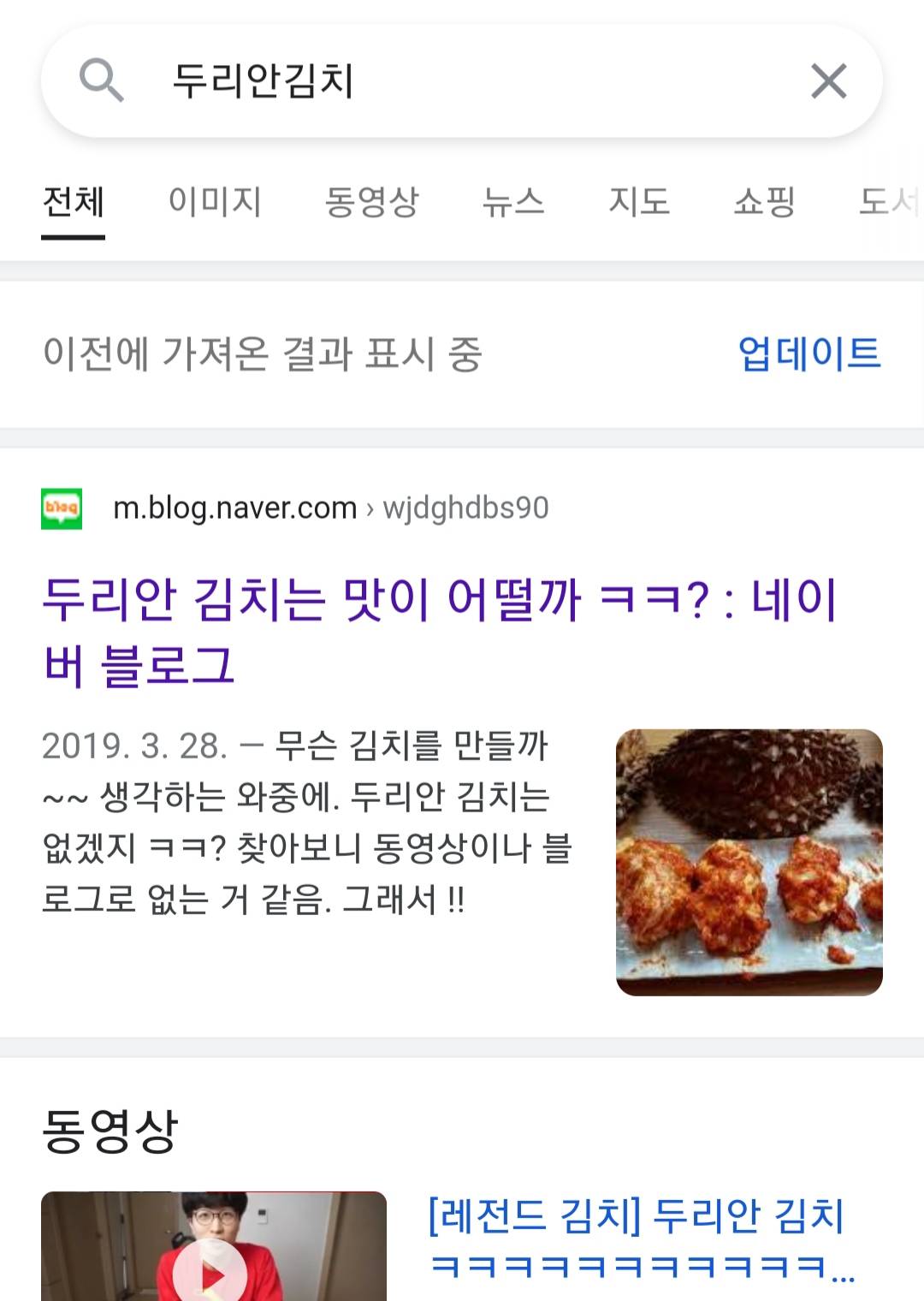Open the durian kimchi photo thumbnail
The height and width of the screenshot is (1301, 924).
tap(749, 862)
